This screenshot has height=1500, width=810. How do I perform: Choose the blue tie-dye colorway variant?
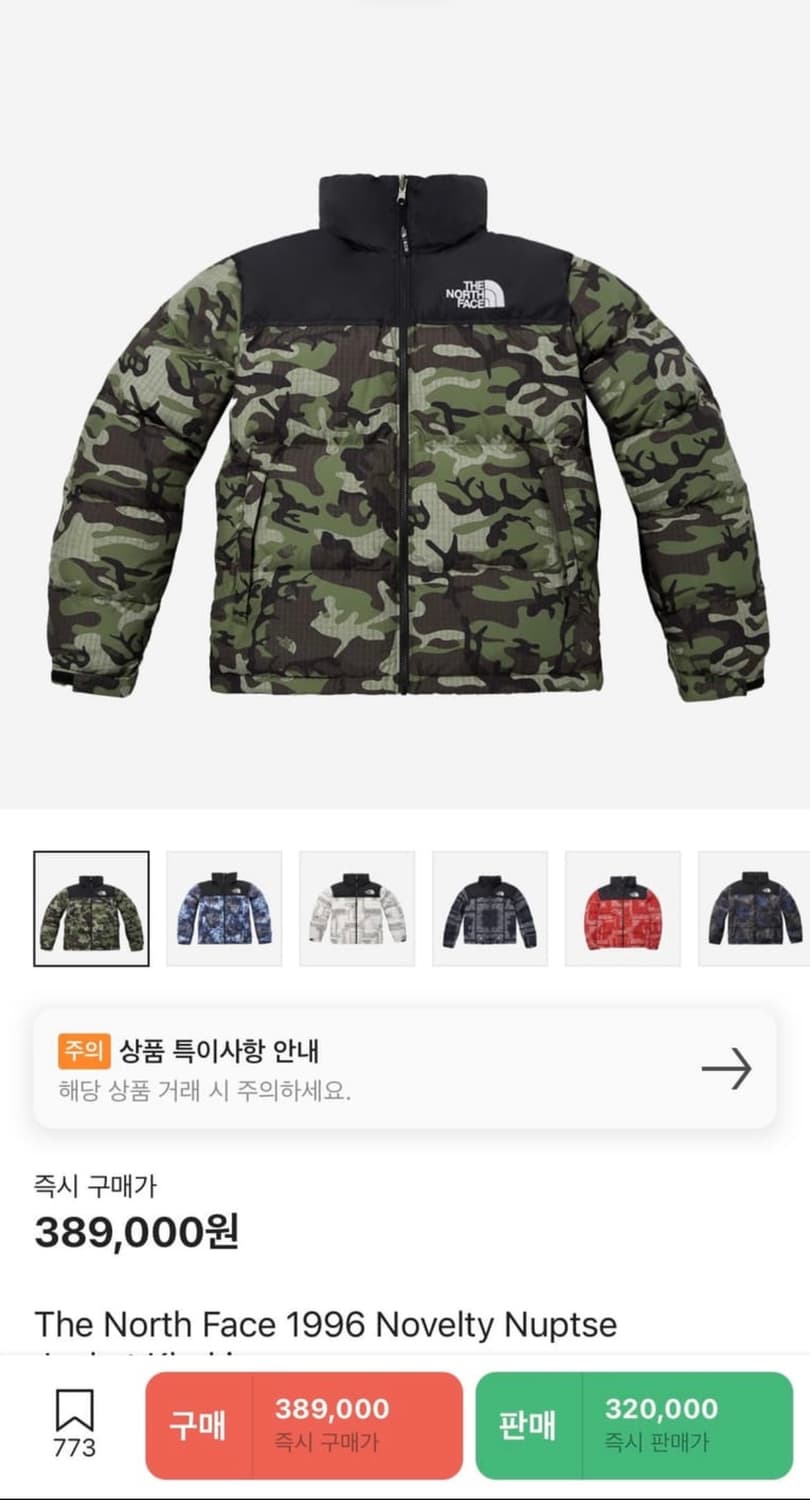coord(224,908)
